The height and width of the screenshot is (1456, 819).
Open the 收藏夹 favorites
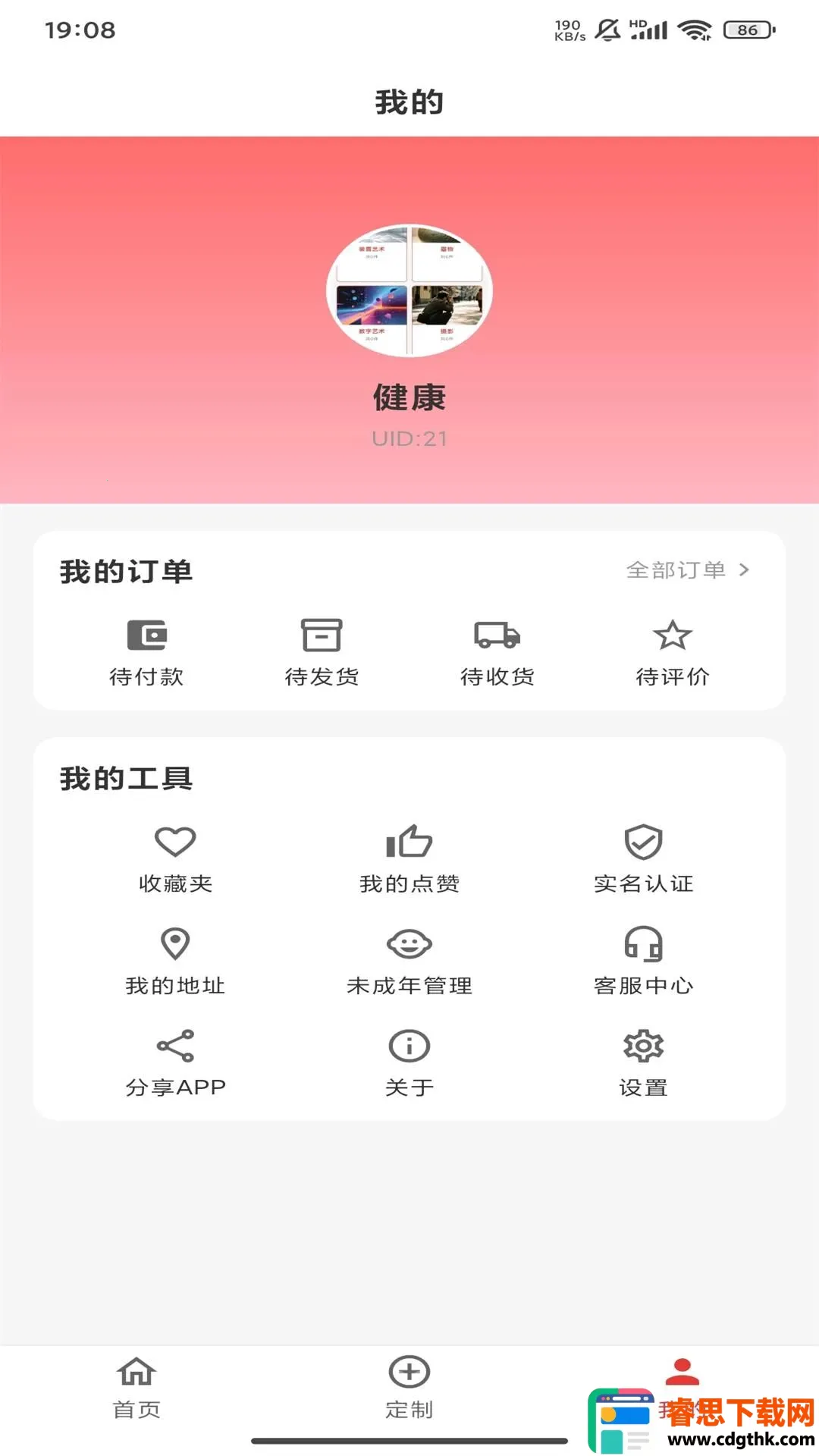(175, 859)
